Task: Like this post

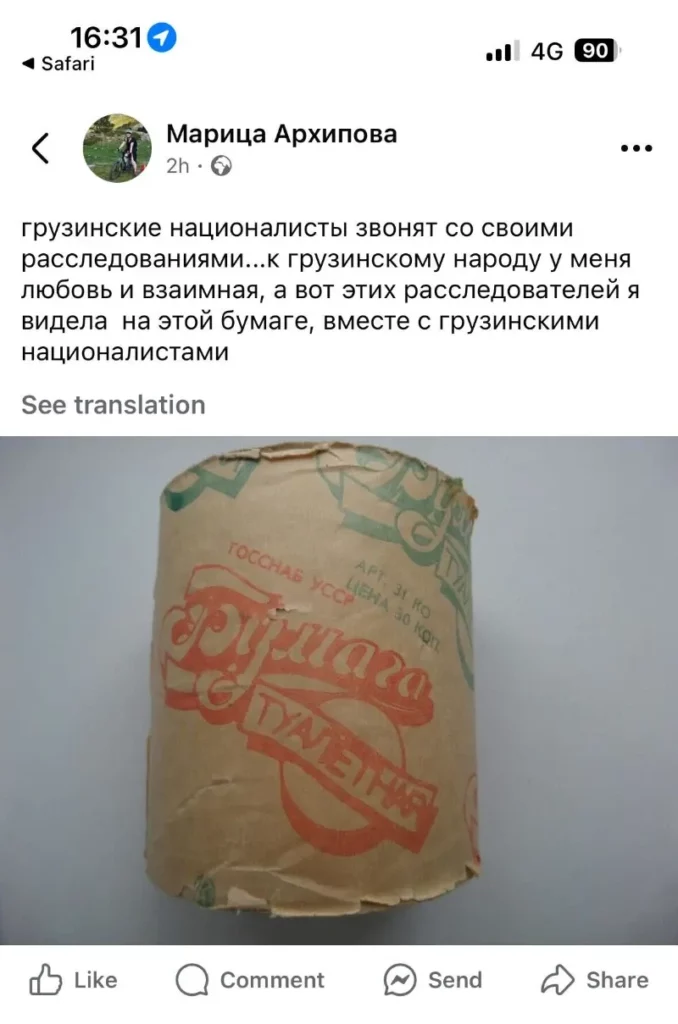Action: (x=74, y=980)
